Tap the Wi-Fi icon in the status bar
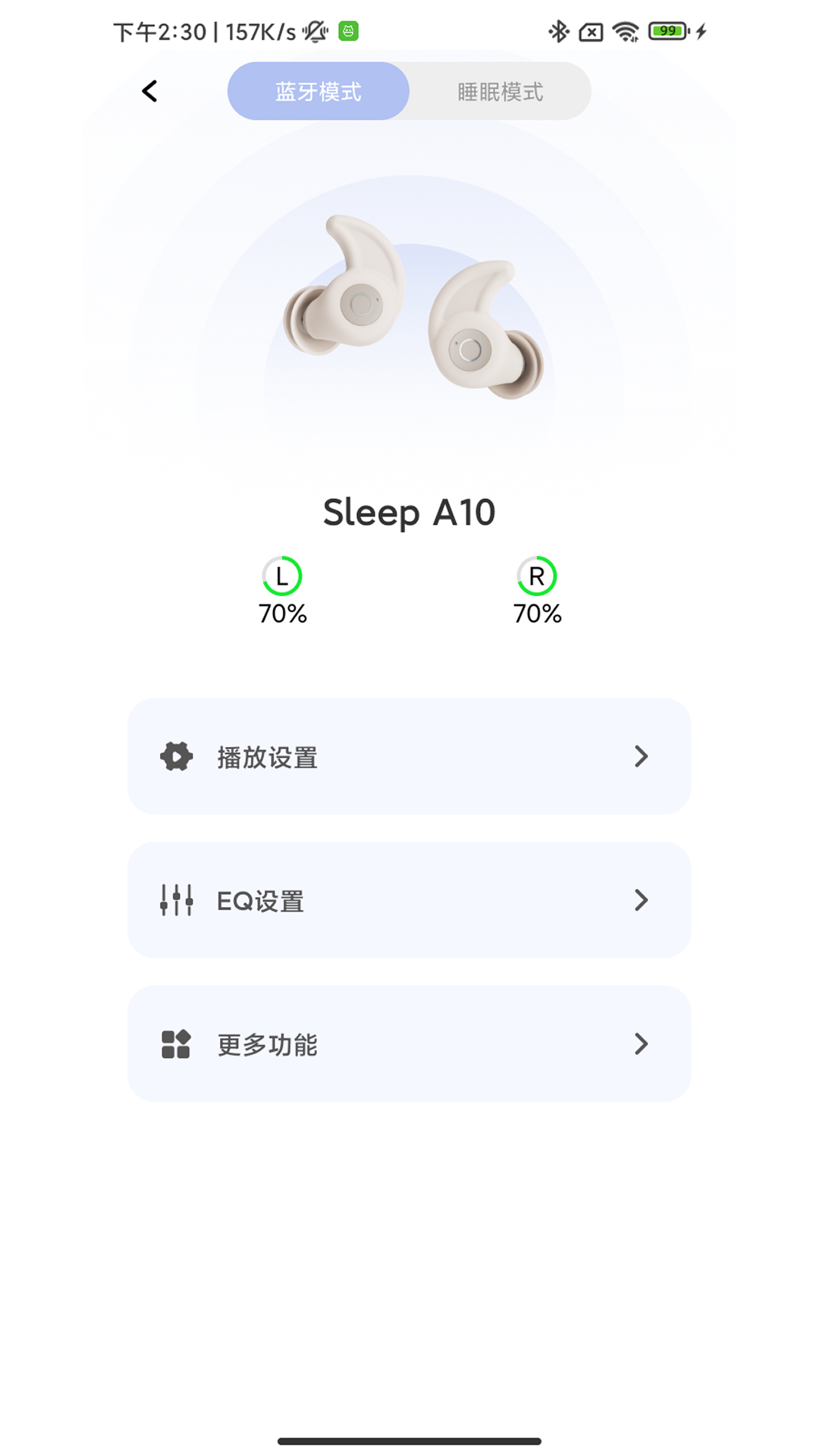Image resolution: width=819 pixels, height=1456 pixels. pos(626,32)
